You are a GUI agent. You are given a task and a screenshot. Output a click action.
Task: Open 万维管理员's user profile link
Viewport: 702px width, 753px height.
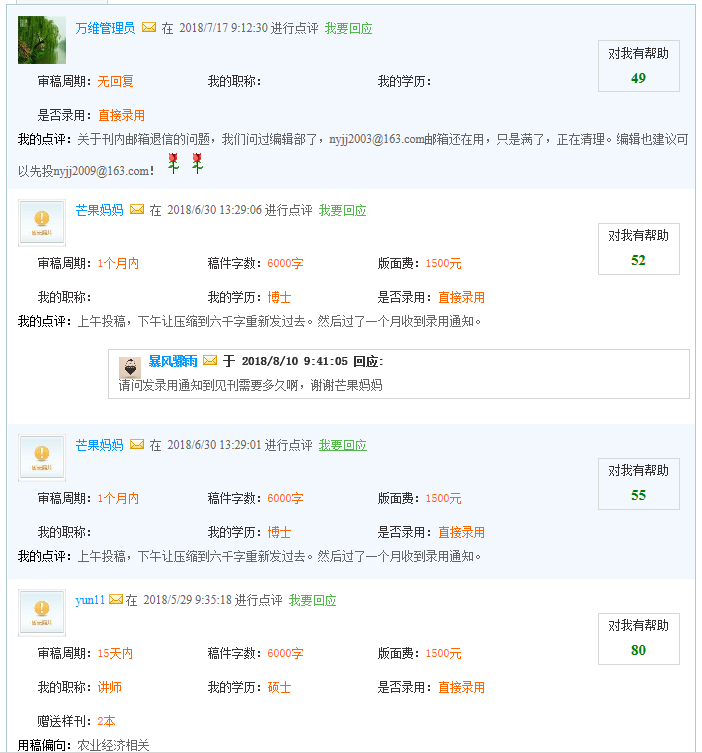pos(105,29)
